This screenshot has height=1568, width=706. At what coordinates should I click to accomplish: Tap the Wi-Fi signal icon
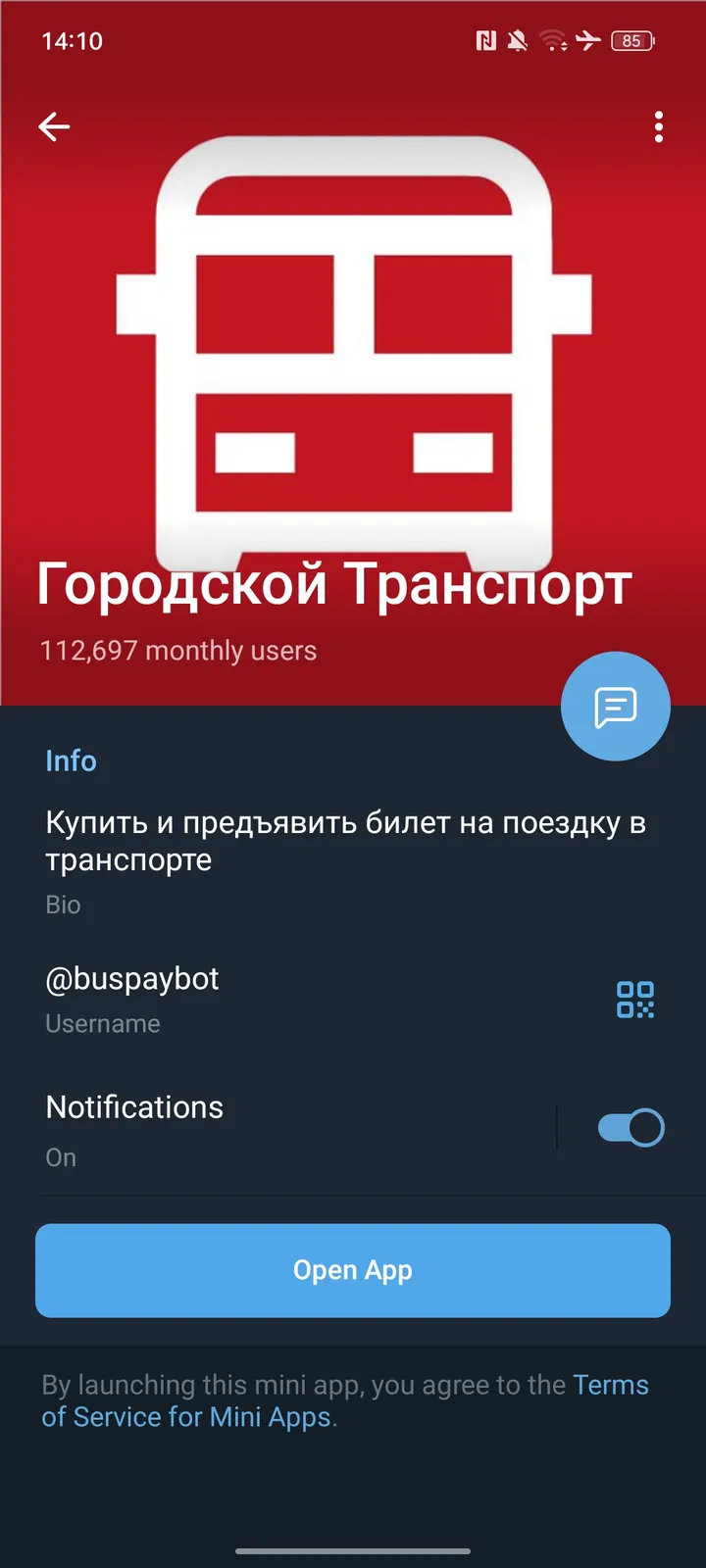click(x=553, y=41)
